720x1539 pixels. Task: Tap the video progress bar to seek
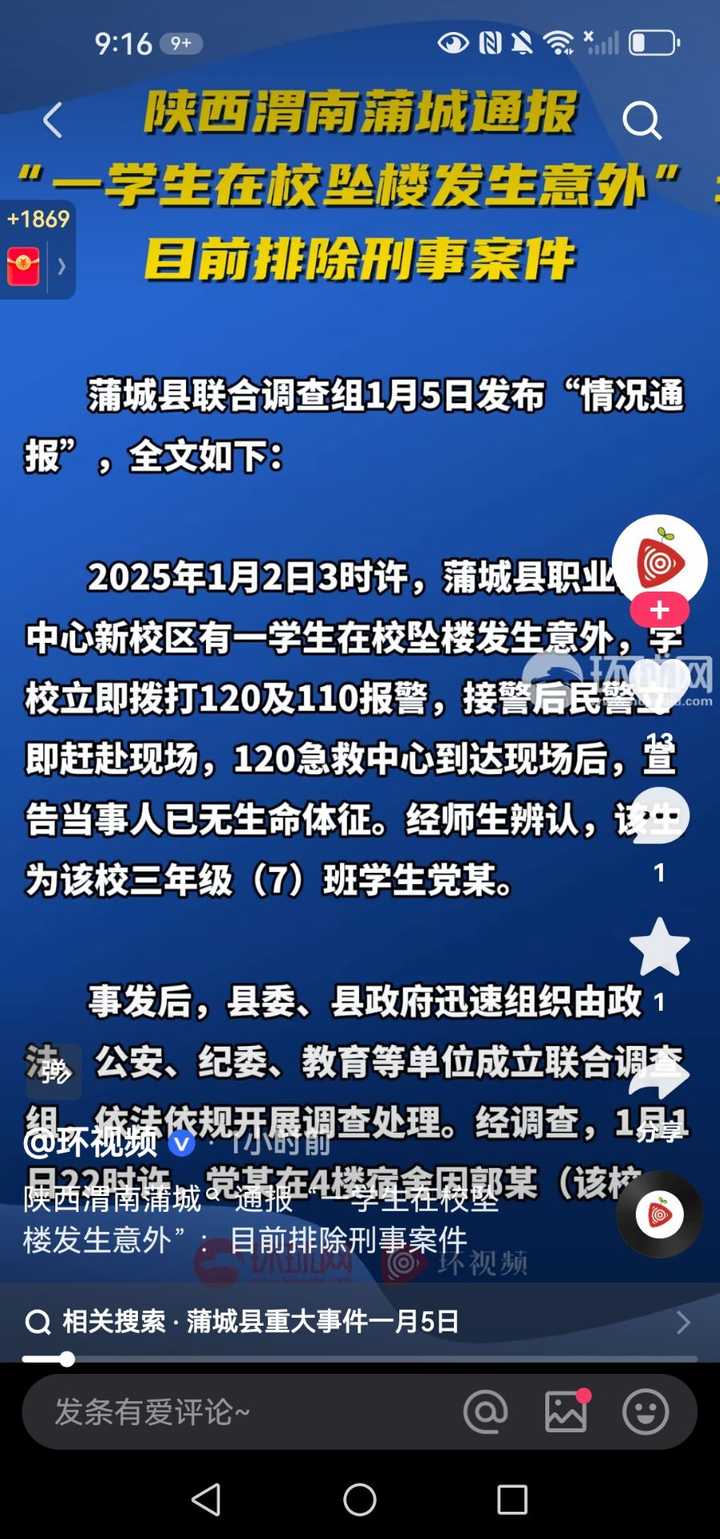pyautogui.click(x=360, y=1359)
